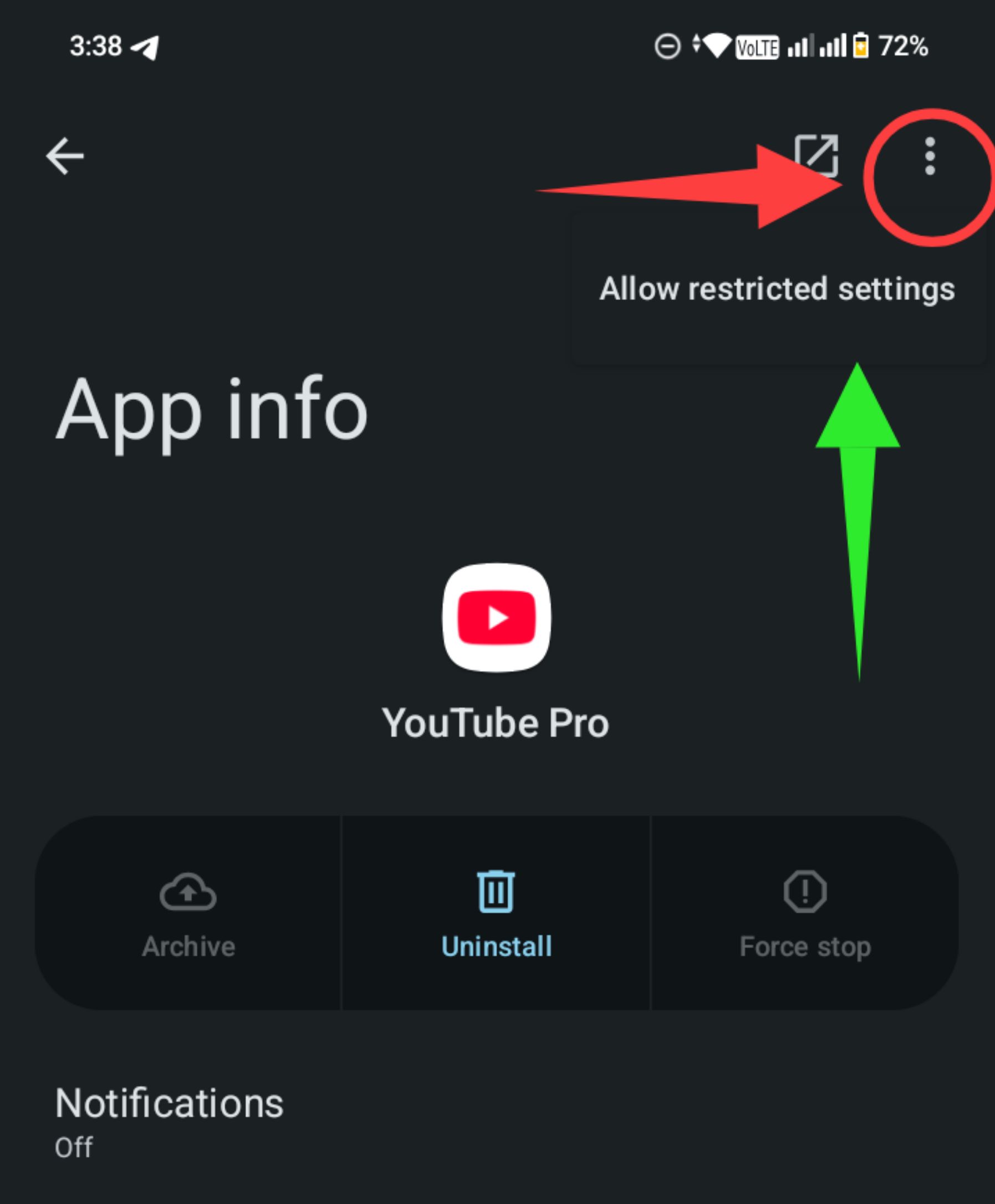Archive the YouTube Pro app
This screenshot has height=1204, width=995.
pyautogui.click(x=188, y=913)
